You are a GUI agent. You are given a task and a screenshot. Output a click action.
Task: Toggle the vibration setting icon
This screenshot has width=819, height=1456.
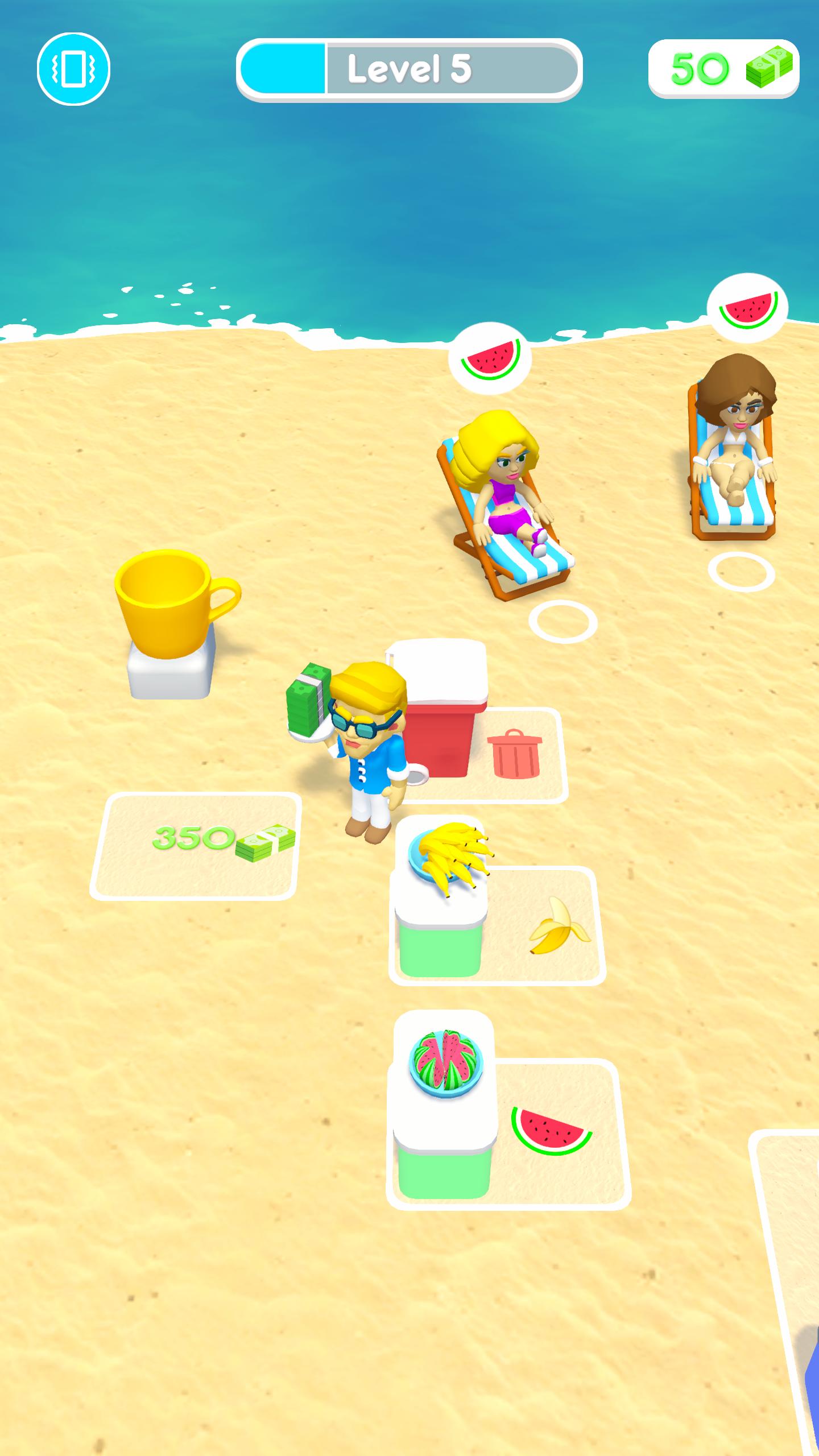tap(73, 69)
